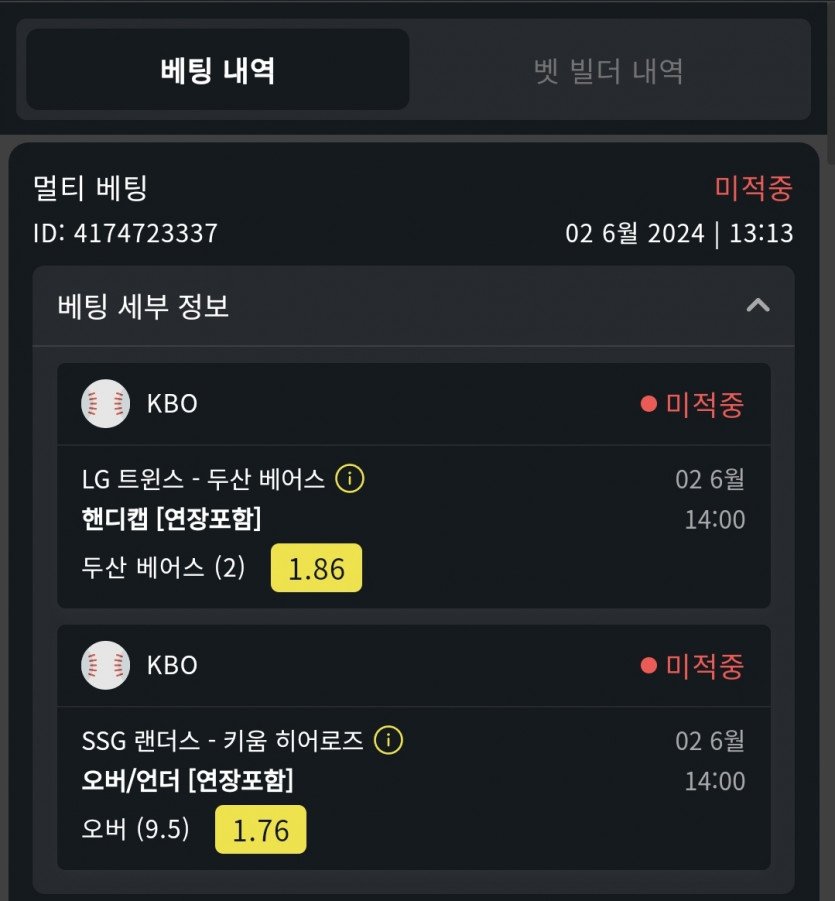Open info icon for LG 트윈스 - 두산 베어스
This screenshot has height=901, width=835.
[350, 479]
